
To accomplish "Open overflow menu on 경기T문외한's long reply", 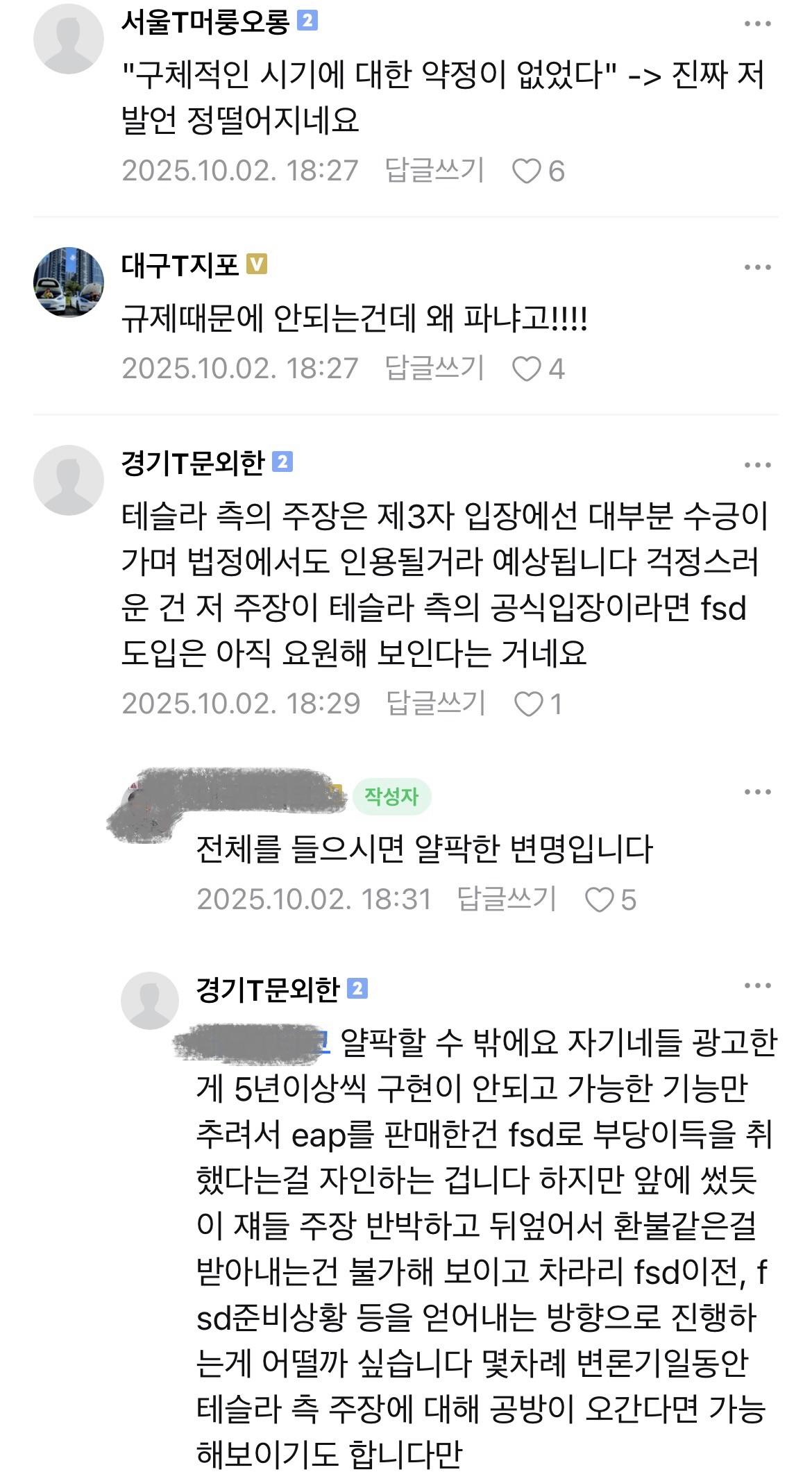I will pos(757,986).
